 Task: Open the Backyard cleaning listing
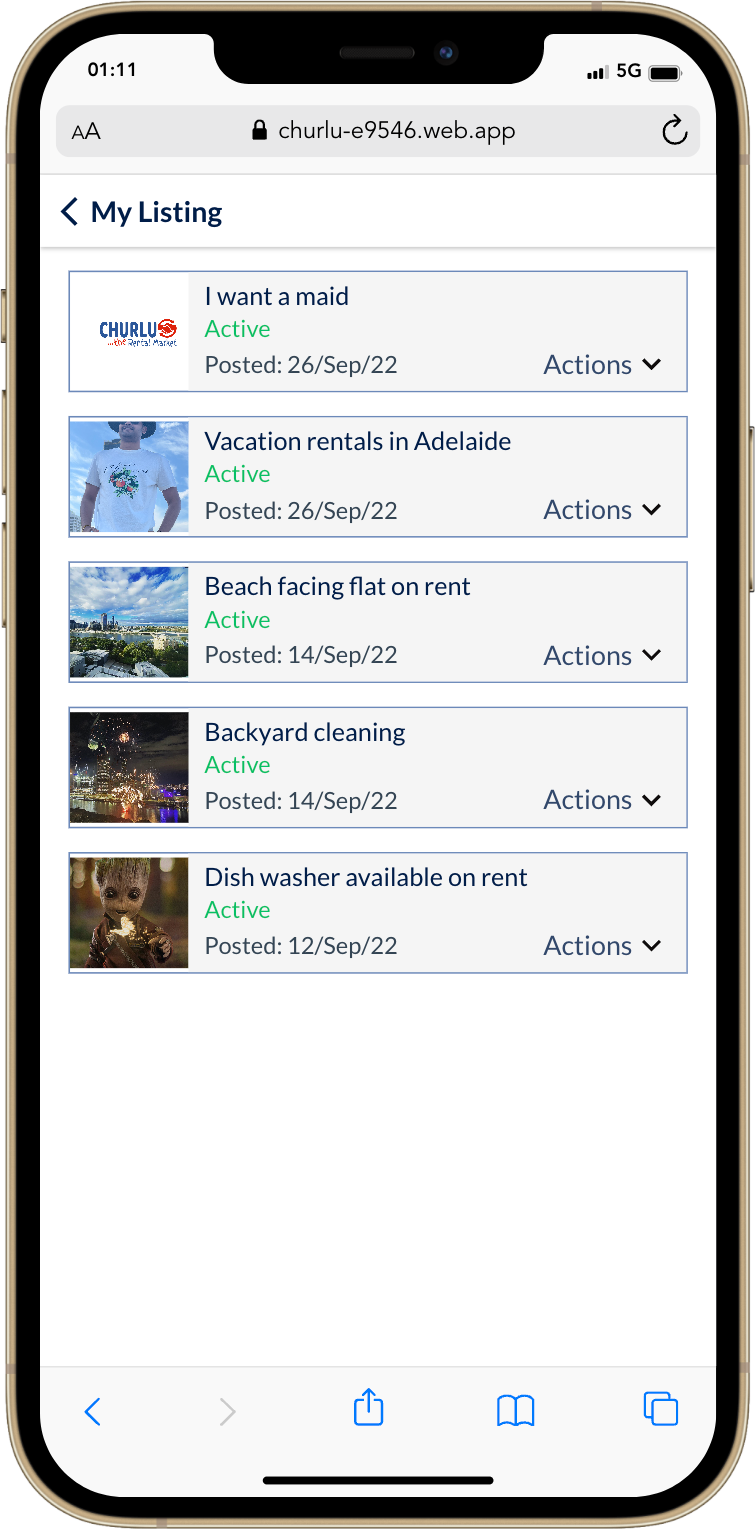(305, 732)
